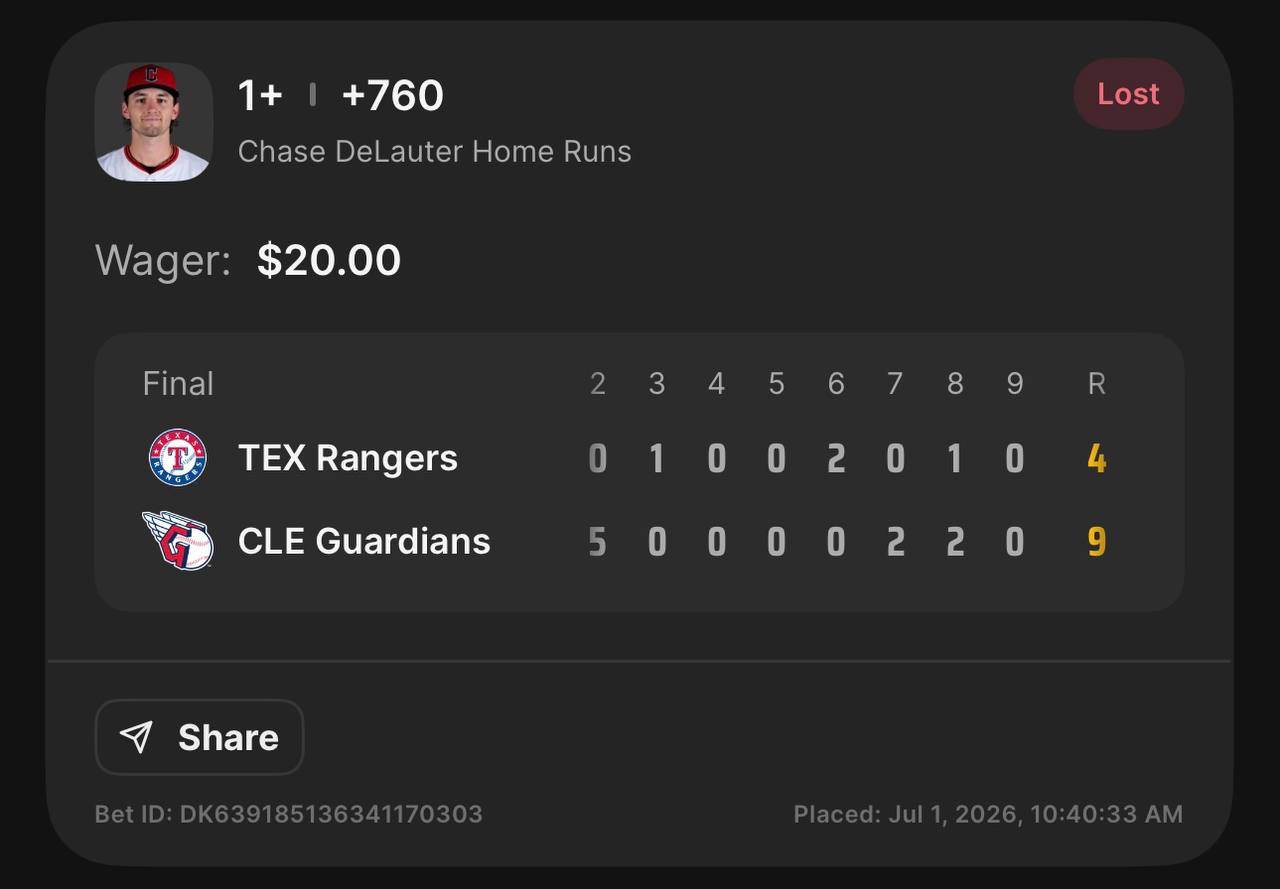
Task: Open the Rangers vs Guardians scoreboard card
Action: pos(639,472)
